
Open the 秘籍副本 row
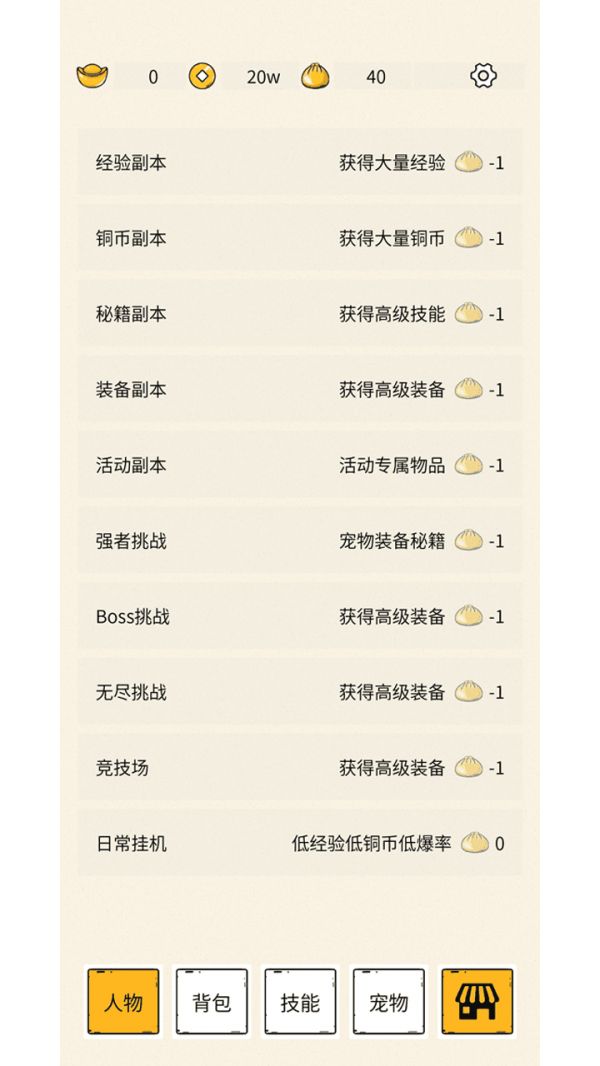click(300, 314)
